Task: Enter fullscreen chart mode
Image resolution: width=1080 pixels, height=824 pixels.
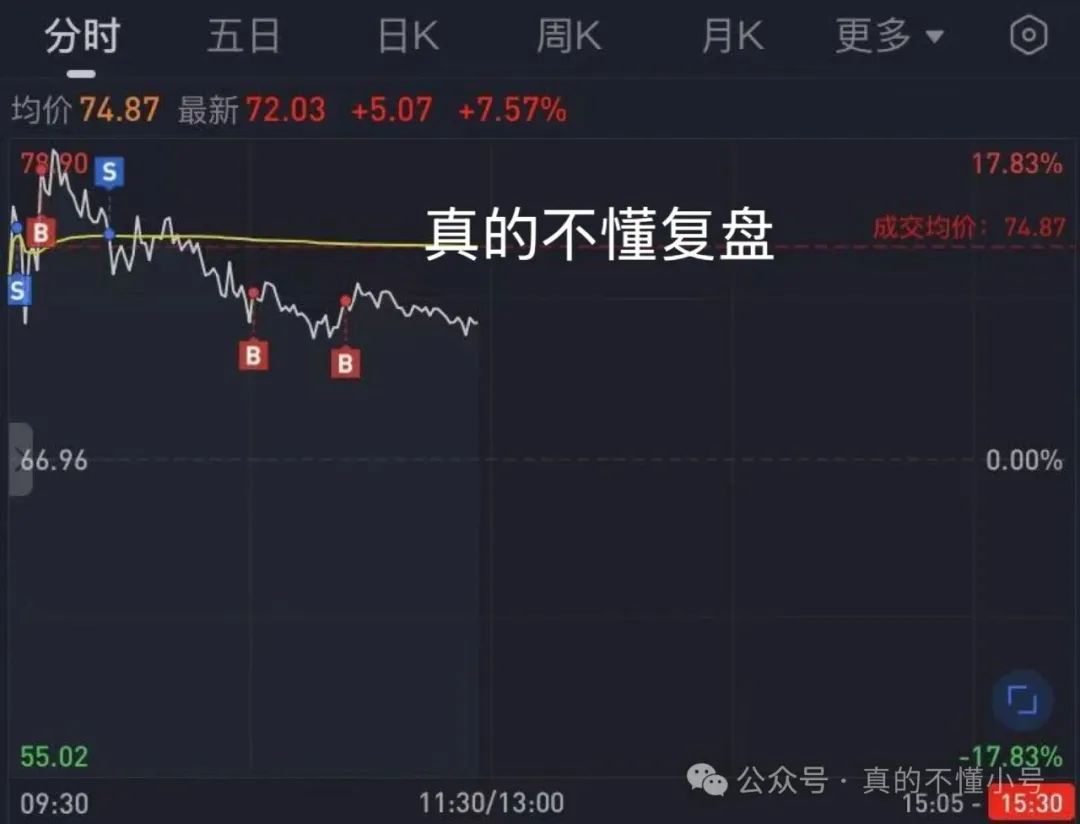Action: (x=1022, y=700)
